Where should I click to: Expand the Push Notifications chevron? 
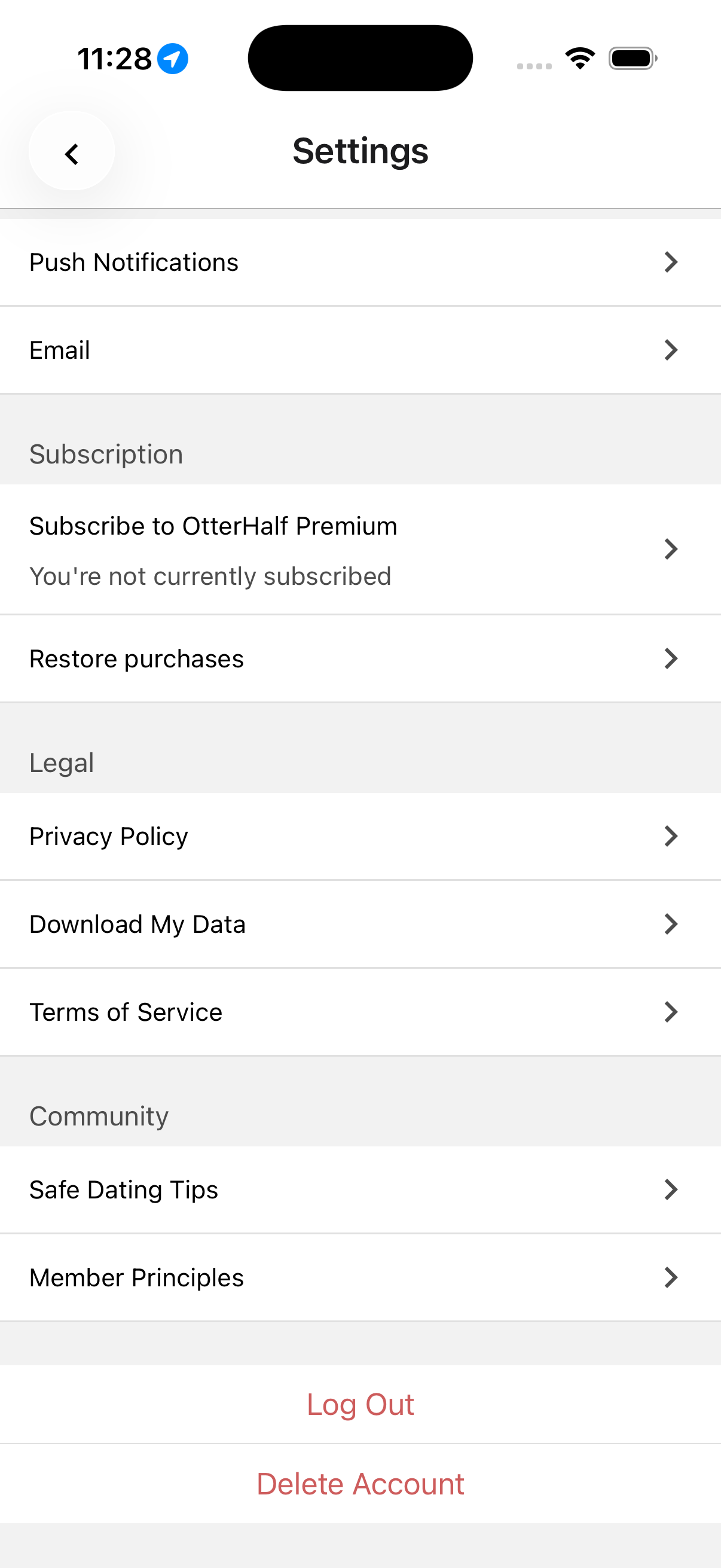pos(671,262)
